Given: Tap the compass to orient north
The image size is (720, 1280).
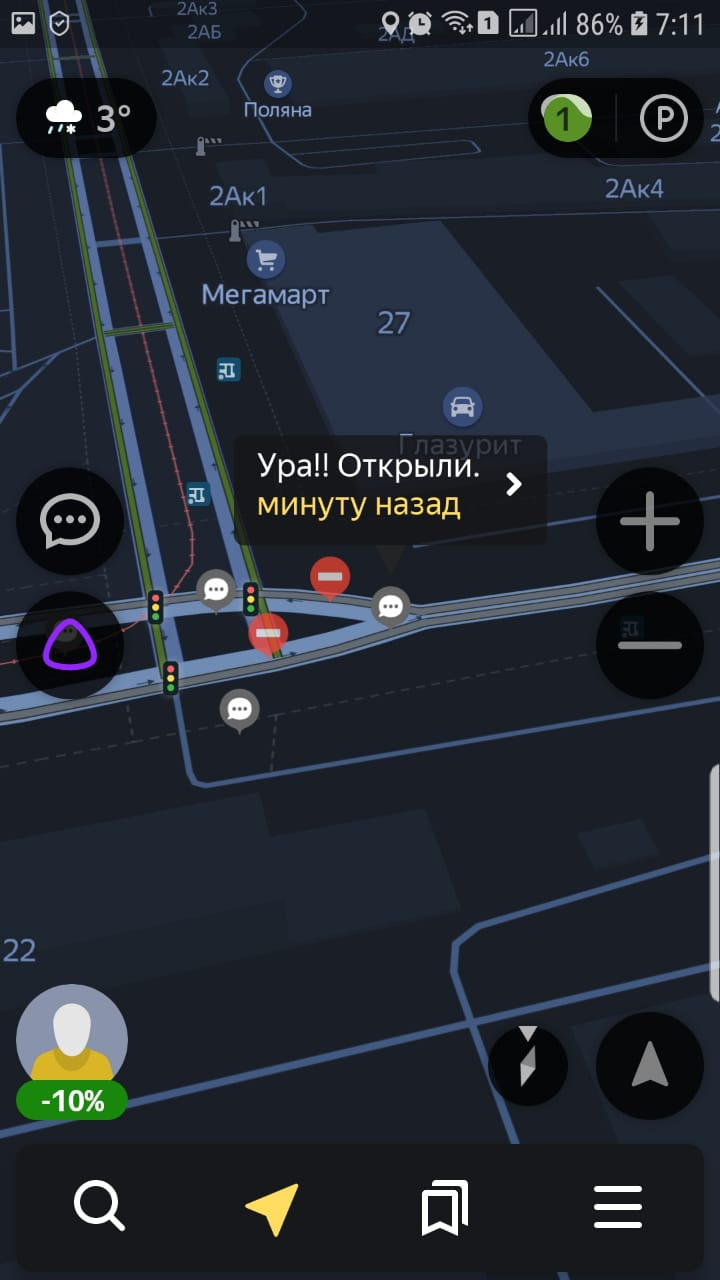Looking at the screenshot, I should (528, 1064).
